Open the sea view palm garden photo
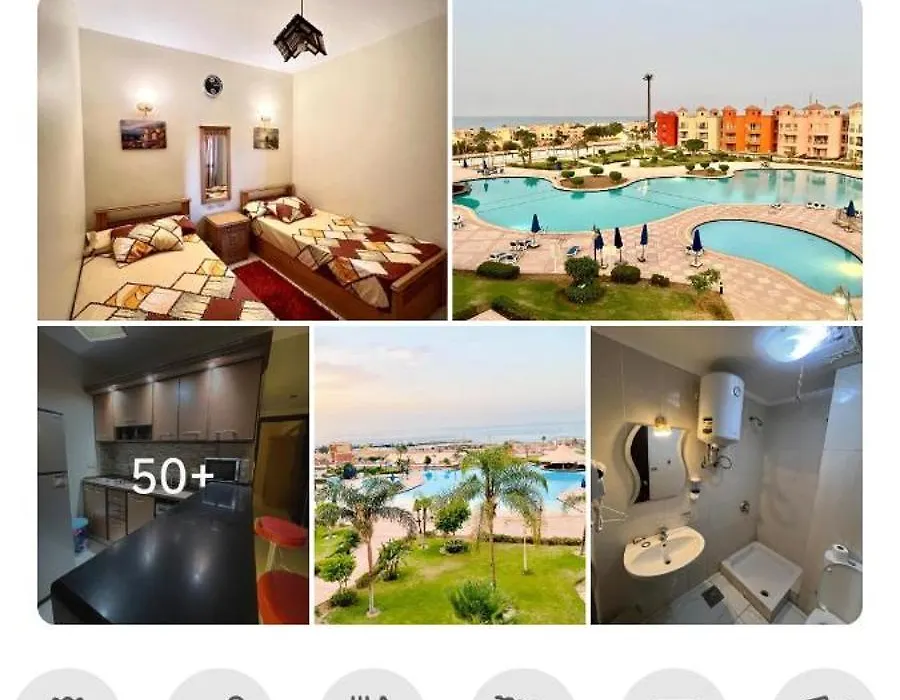The width and height of the screenshot is (900, 700). tap(450, 476)
